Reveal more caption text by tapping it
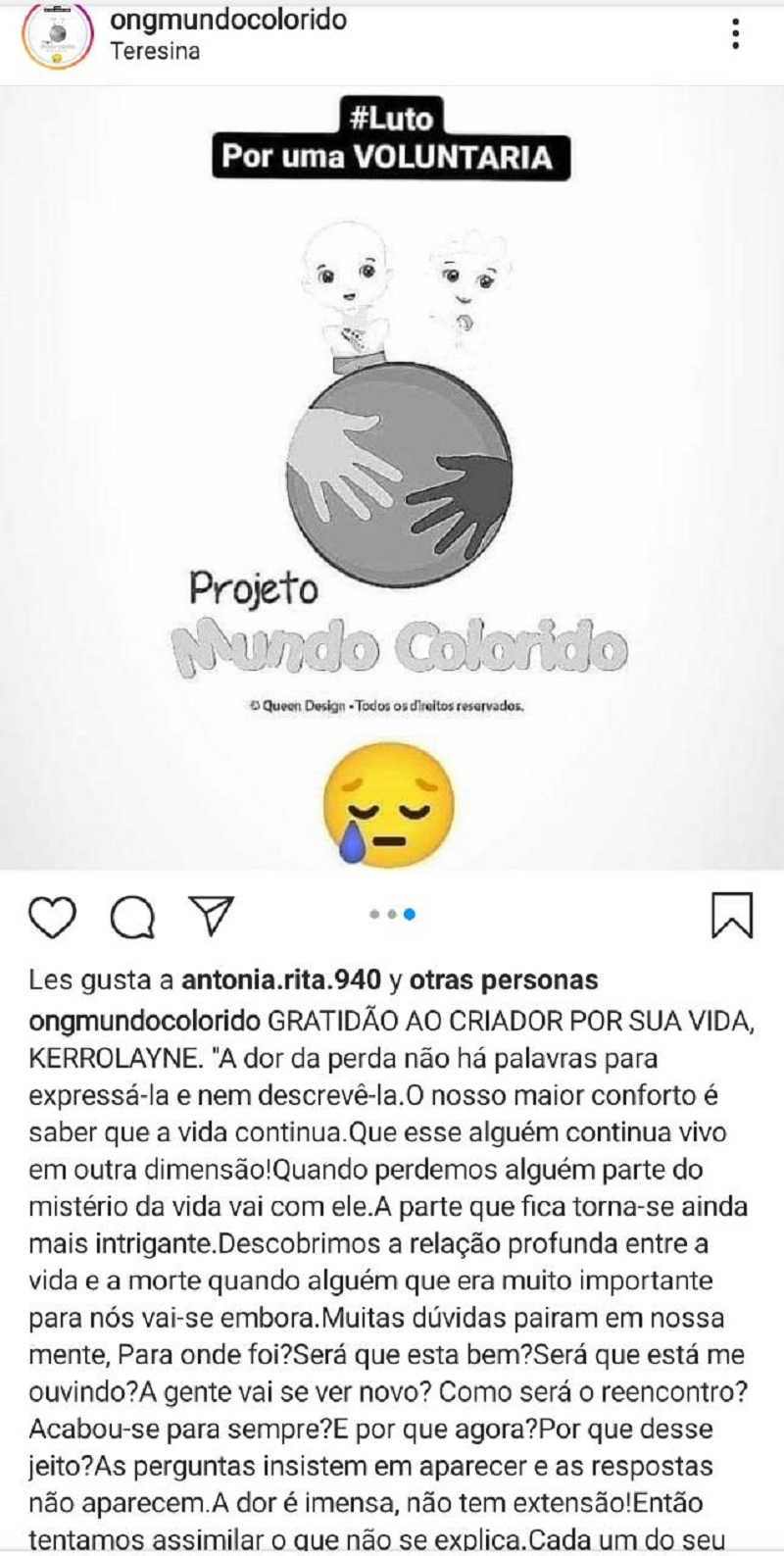784x1556 pixels. [x=392, y=1275]
